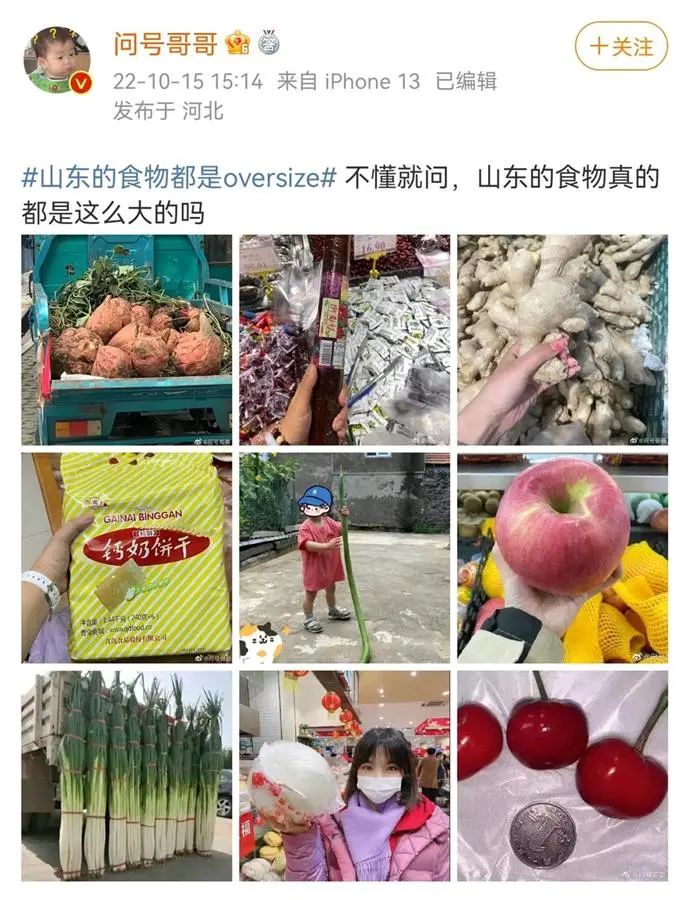View the child holding long gourd photo

click(x=344, y=558)
